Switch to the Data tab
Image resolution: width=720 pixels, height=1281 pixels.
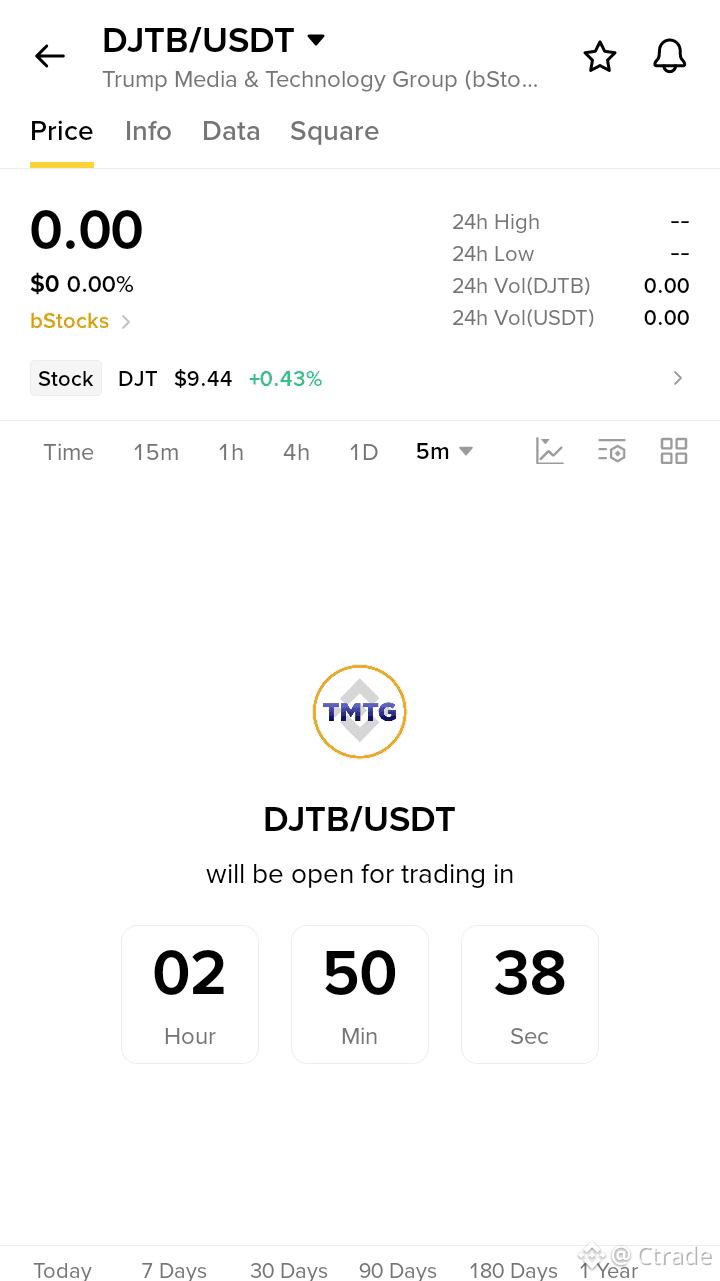[231, 131]
